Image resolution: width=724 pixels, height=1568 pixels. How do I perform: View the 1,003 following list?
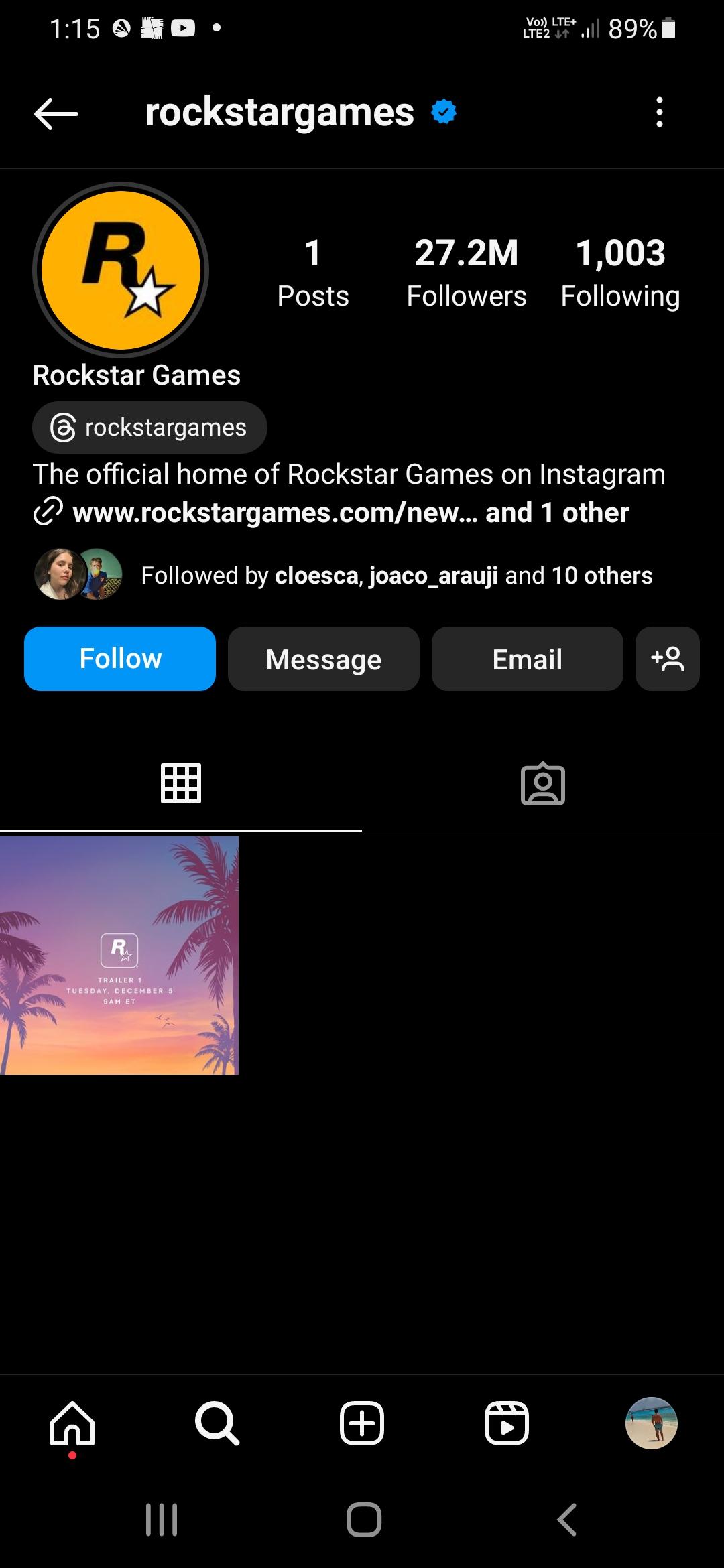click(620, 273)
